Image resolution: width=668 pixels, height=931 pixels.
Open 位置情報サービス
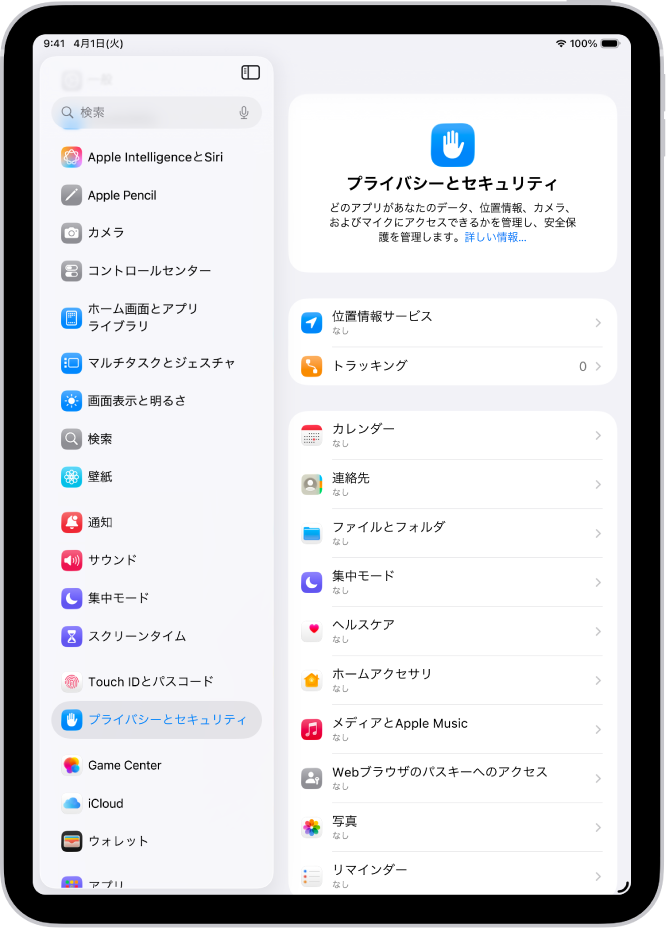pos(452,322)
